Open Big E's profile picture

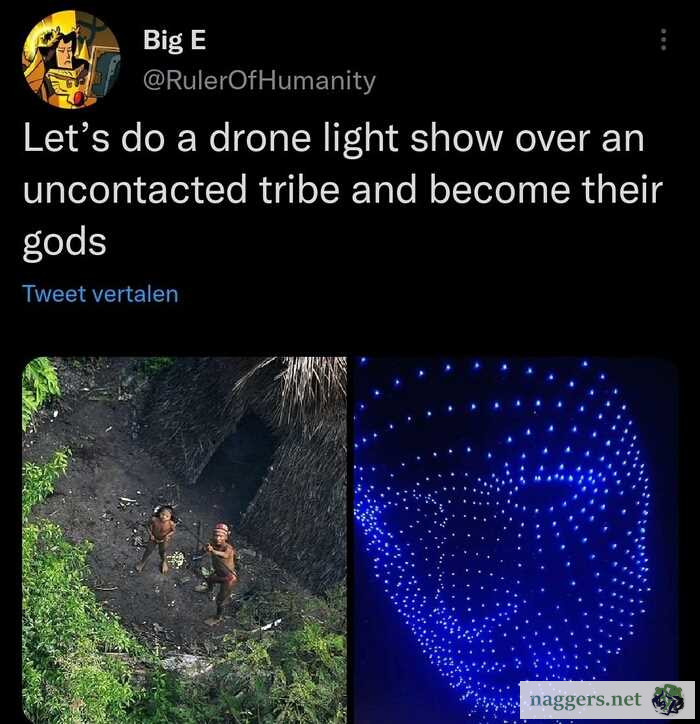(71, 59)
